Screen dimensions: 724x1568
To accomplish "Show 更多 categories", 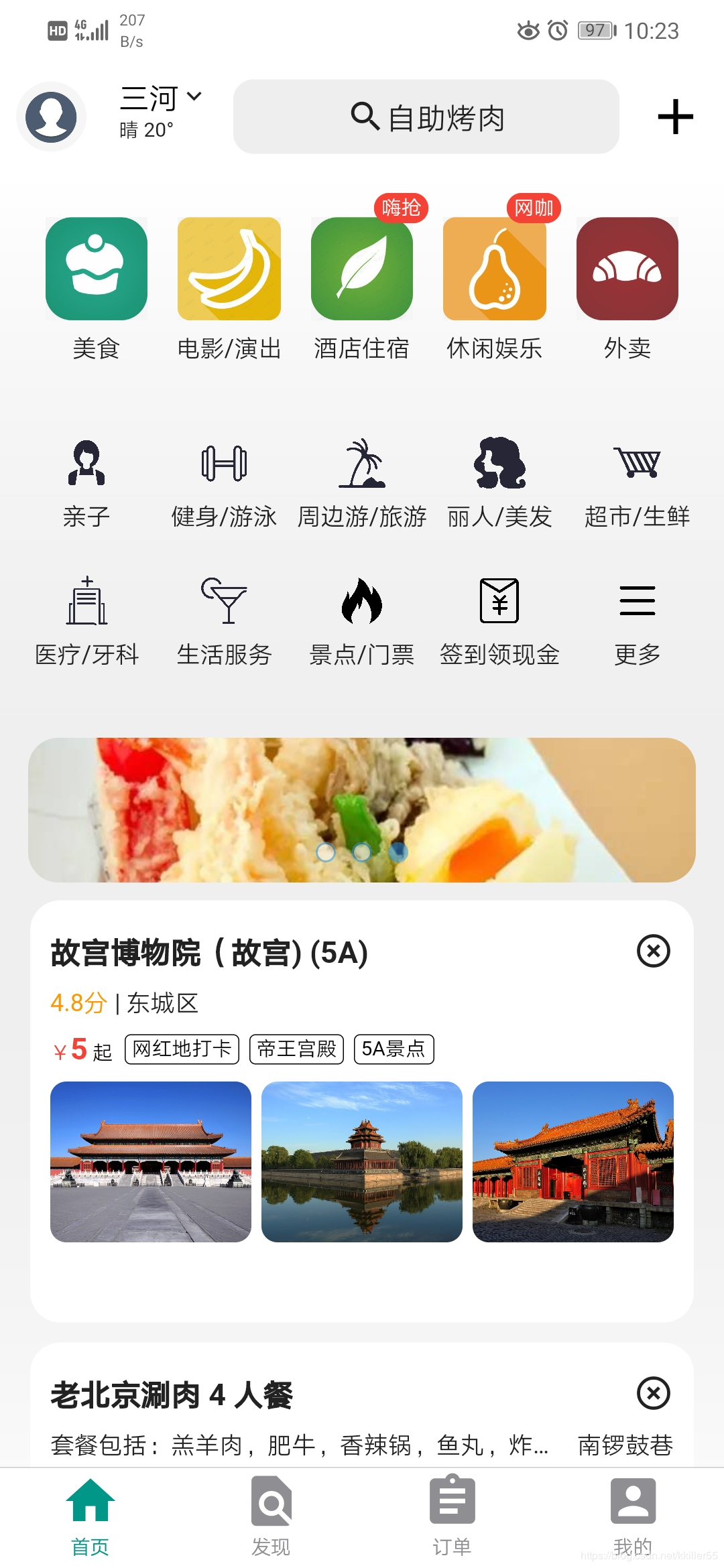I will pyautogui.click(x=637, y=620).
